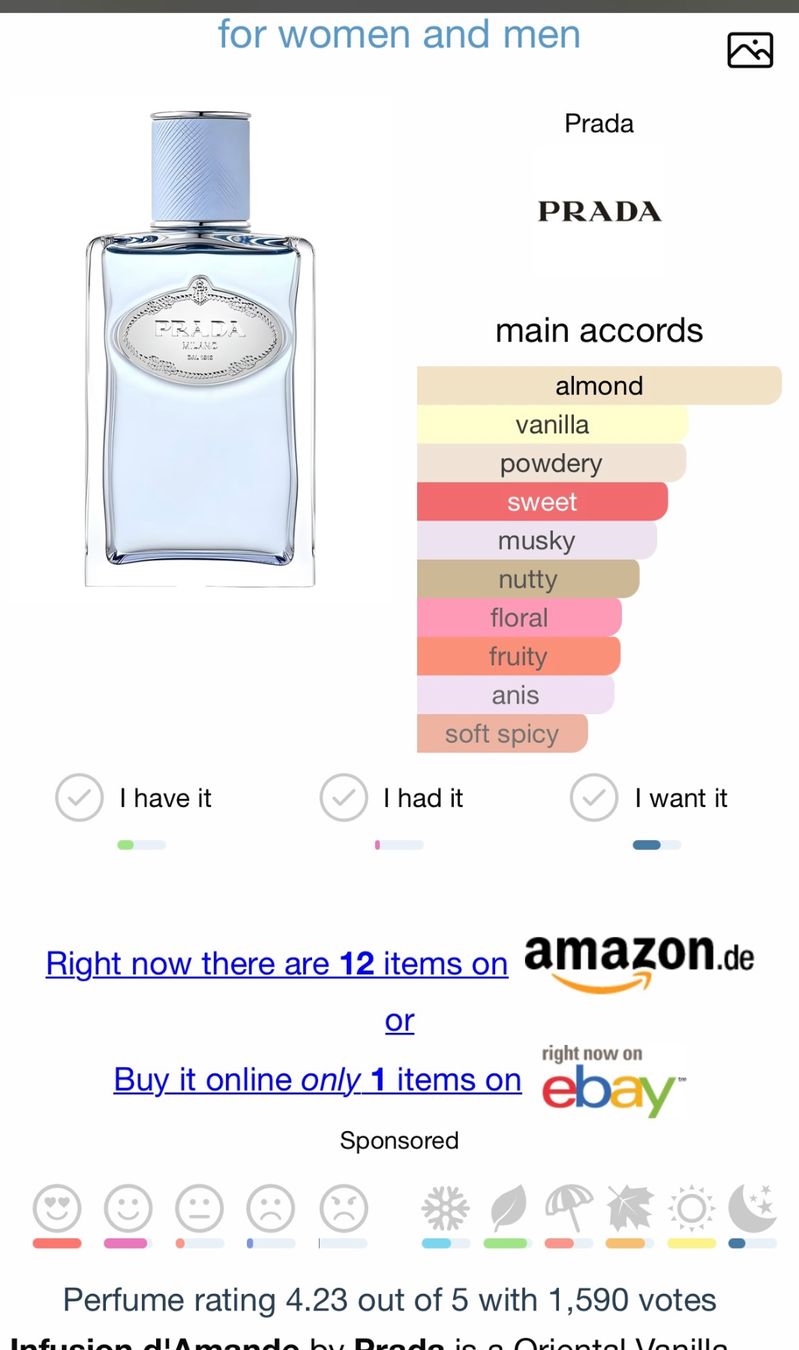Open the 12 items on Amazon link
This screenshot has width=799, height=1350.
tap(277, 963)
